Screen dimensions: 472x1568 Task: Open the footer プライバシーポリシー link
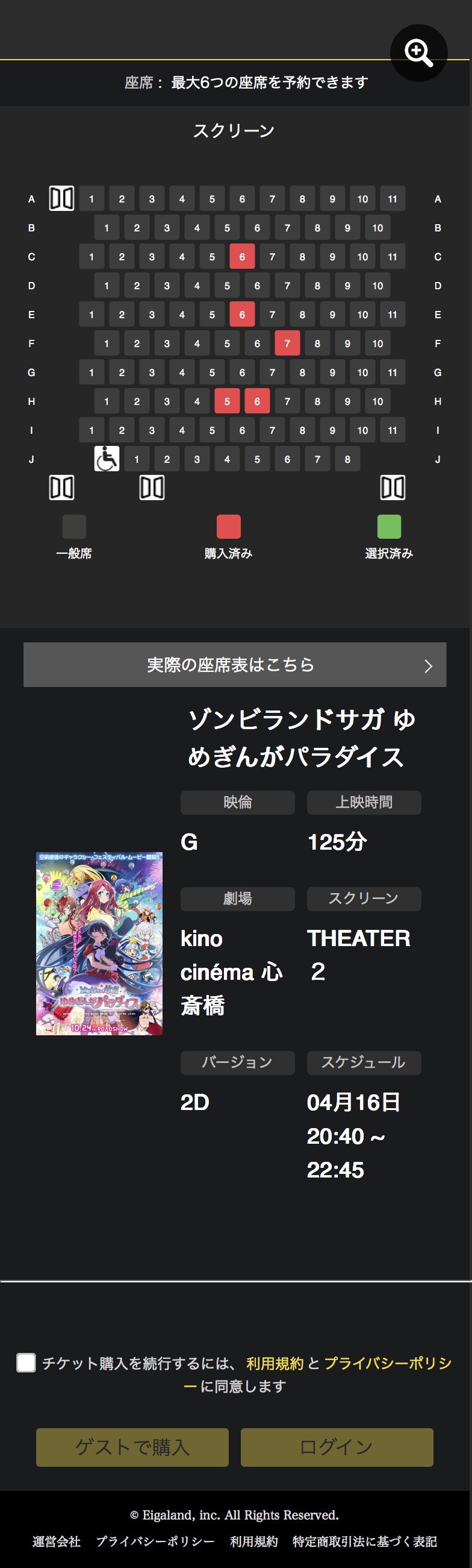click(155, 1541)
